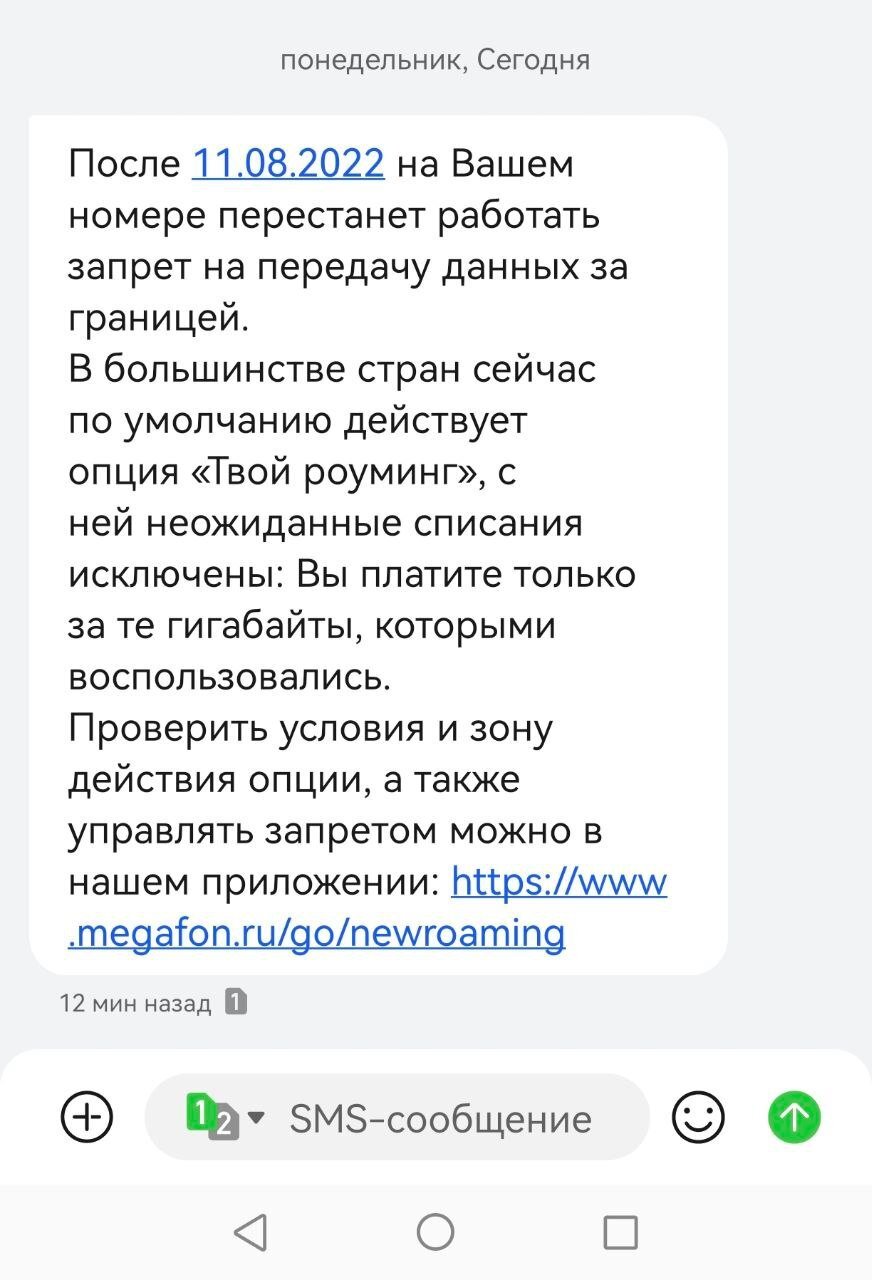This screenshot has width=872, height=1280.
Task: Go to the home screen
Action: [435, 1232]
